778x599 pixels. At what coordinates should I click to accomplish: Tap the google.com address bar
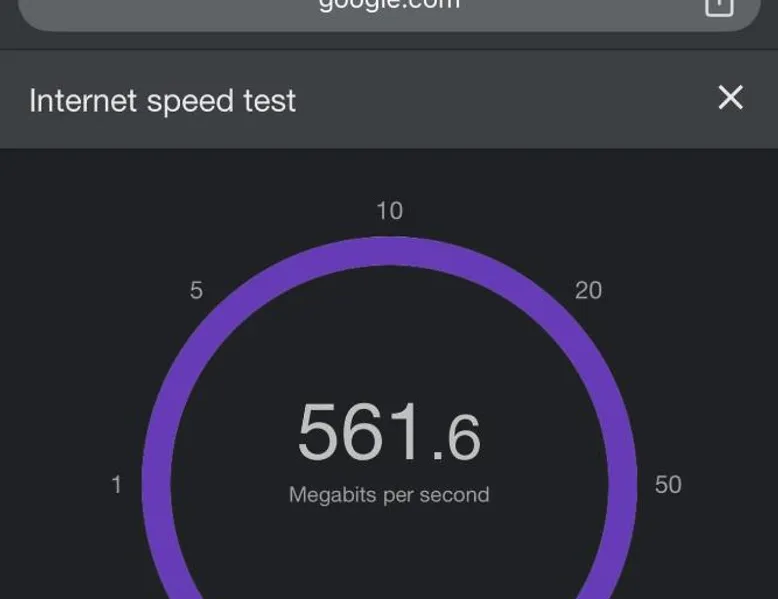[388, 8]
